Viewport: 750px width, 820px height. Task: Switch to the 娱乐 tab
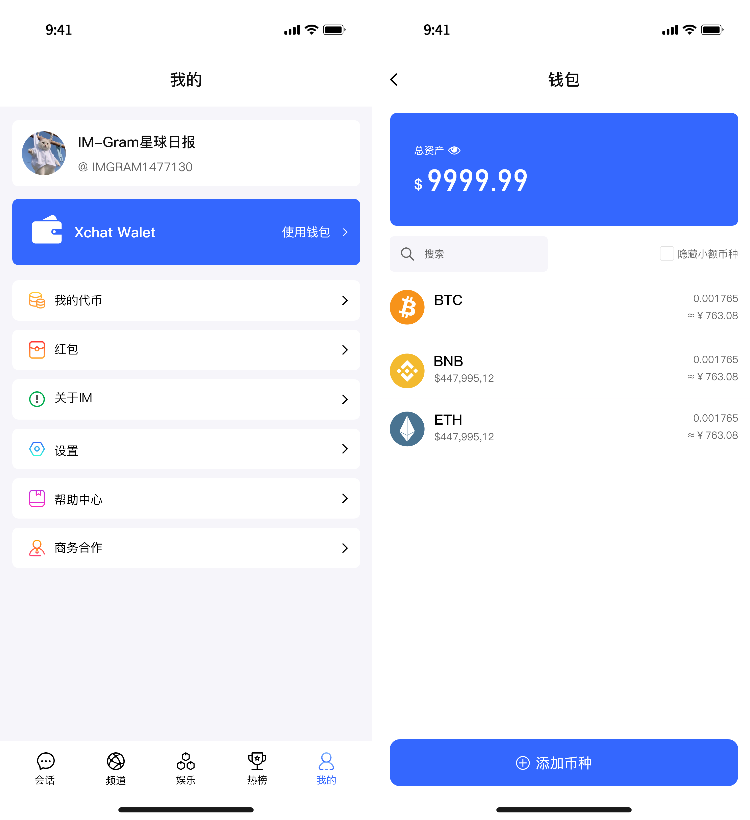click(x=186, y=768)
